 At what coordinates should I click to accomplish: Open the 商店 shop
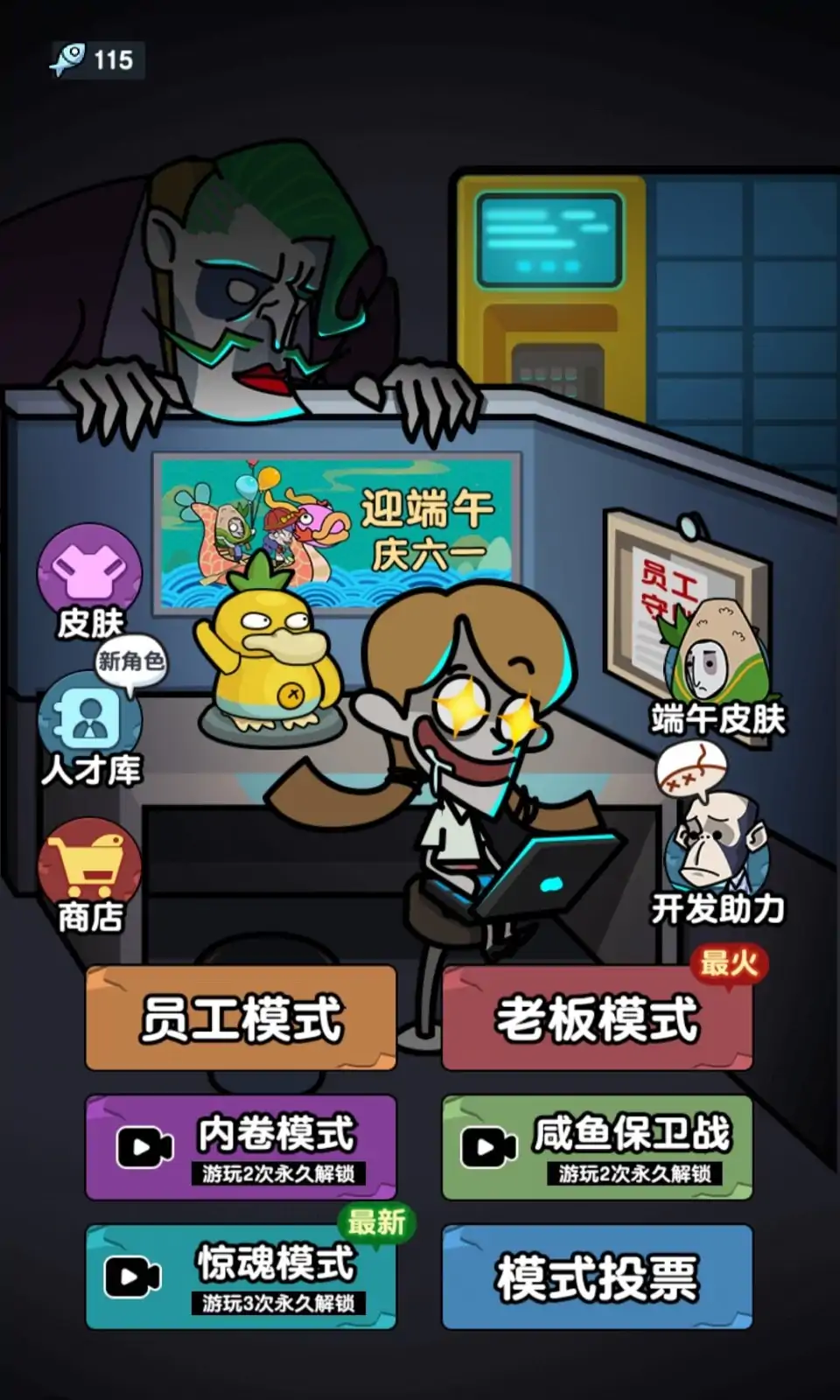coord(89,871)
